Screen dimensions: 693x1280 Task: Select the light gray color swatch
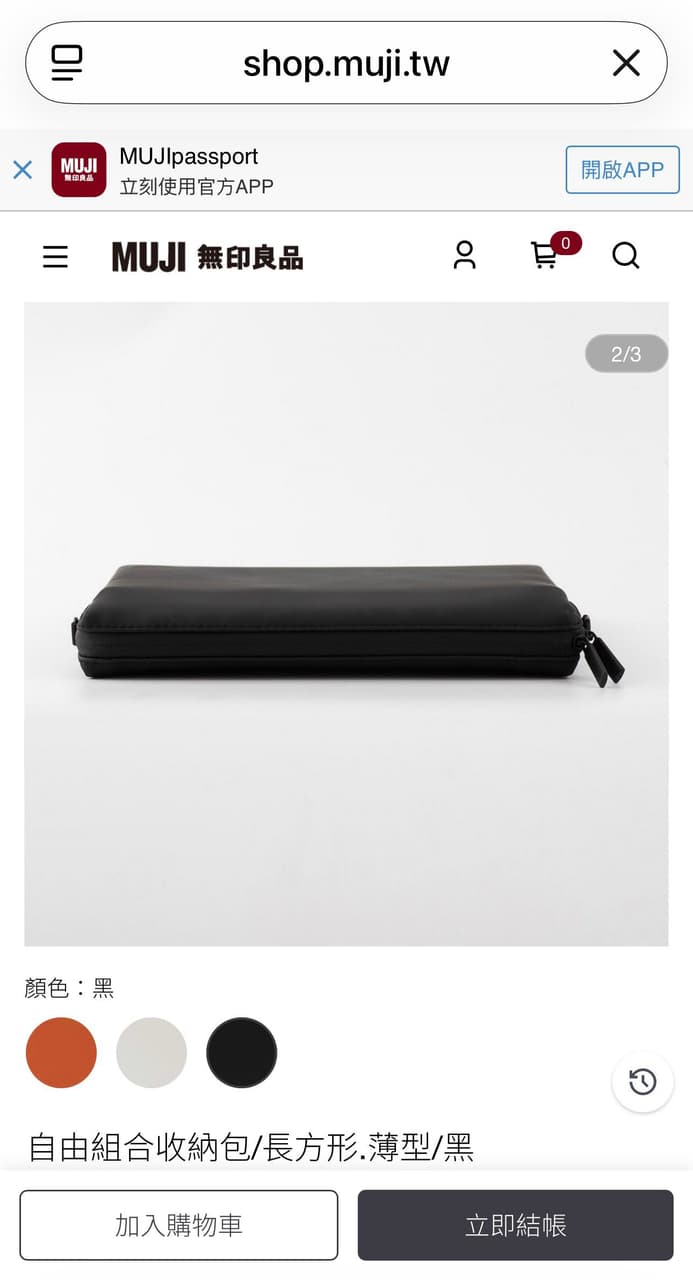(151, 1053)
